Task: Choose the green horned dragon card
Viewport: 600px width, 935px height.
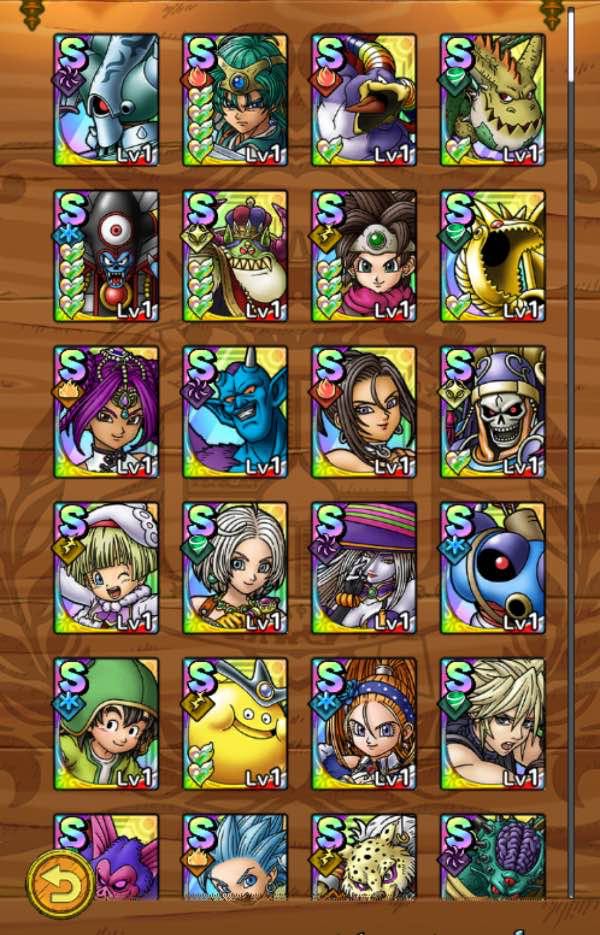Action: tap(493, 100)
